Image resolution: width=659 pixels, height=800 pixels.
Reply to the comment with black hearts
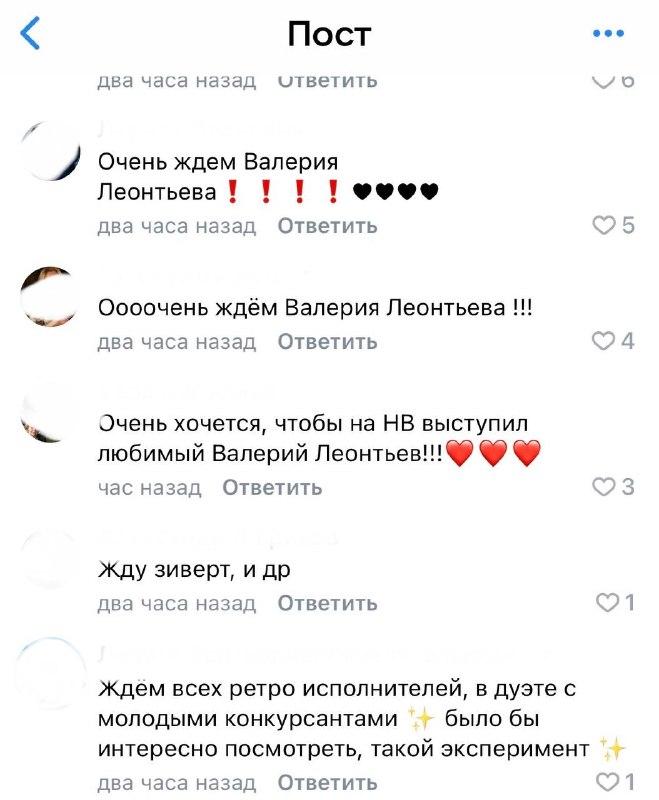[x=327, y=226]
